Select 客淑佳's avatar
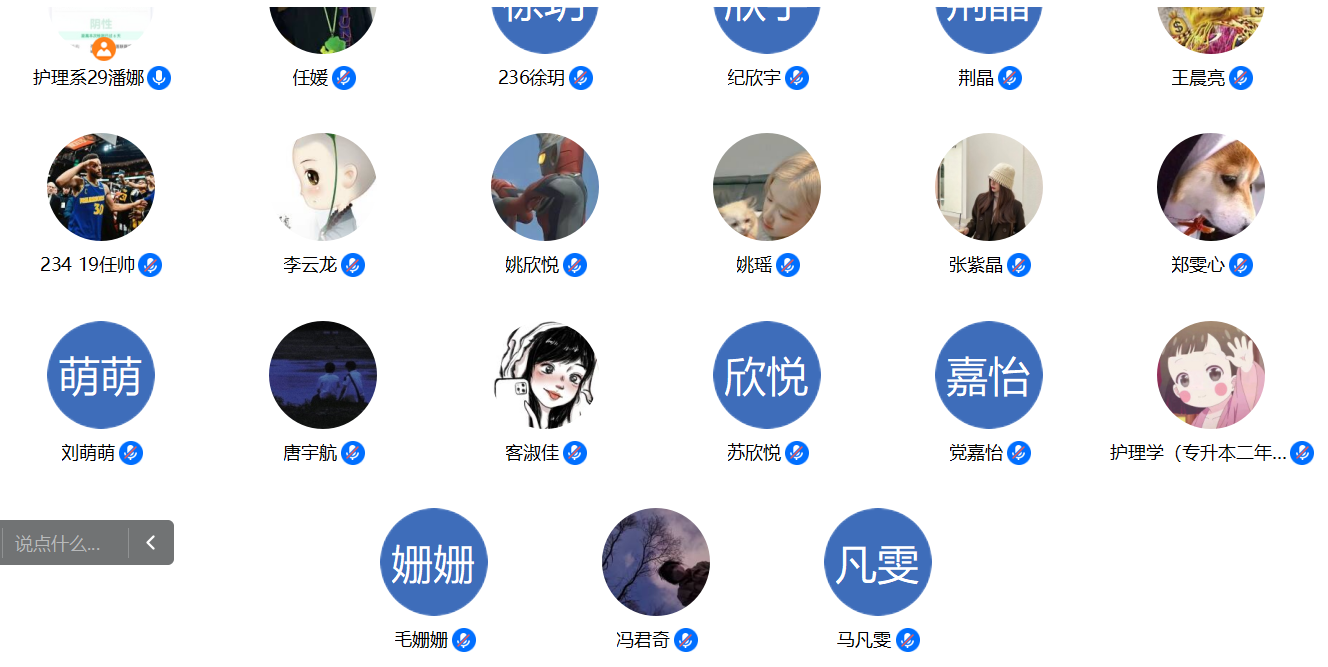The image size is (1328, 667). coord(545,375)
